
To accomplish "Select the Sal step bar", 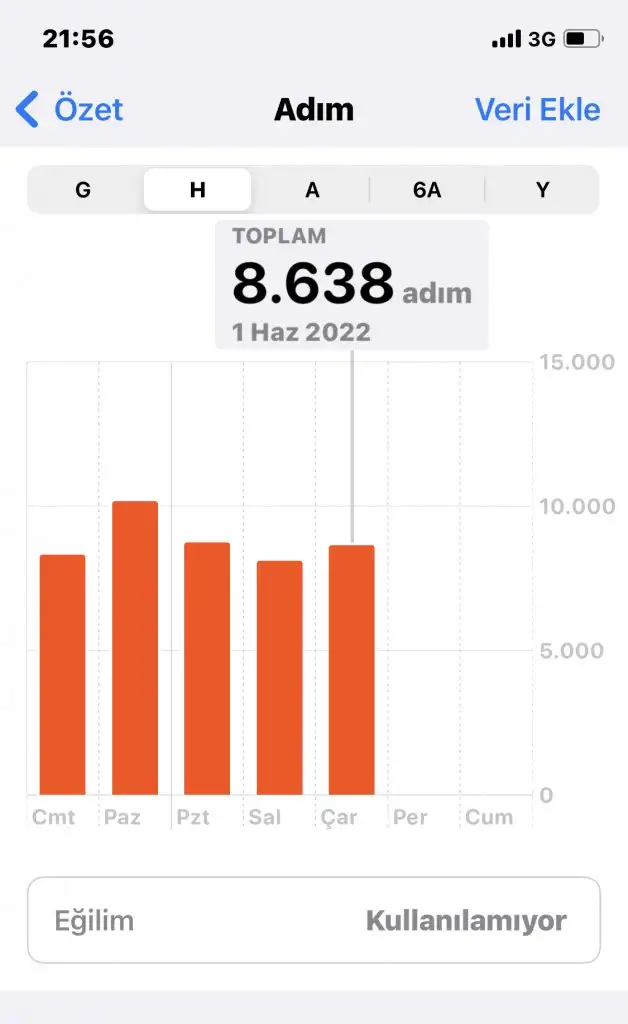I will pyautogui.click(x=280, y=678).
